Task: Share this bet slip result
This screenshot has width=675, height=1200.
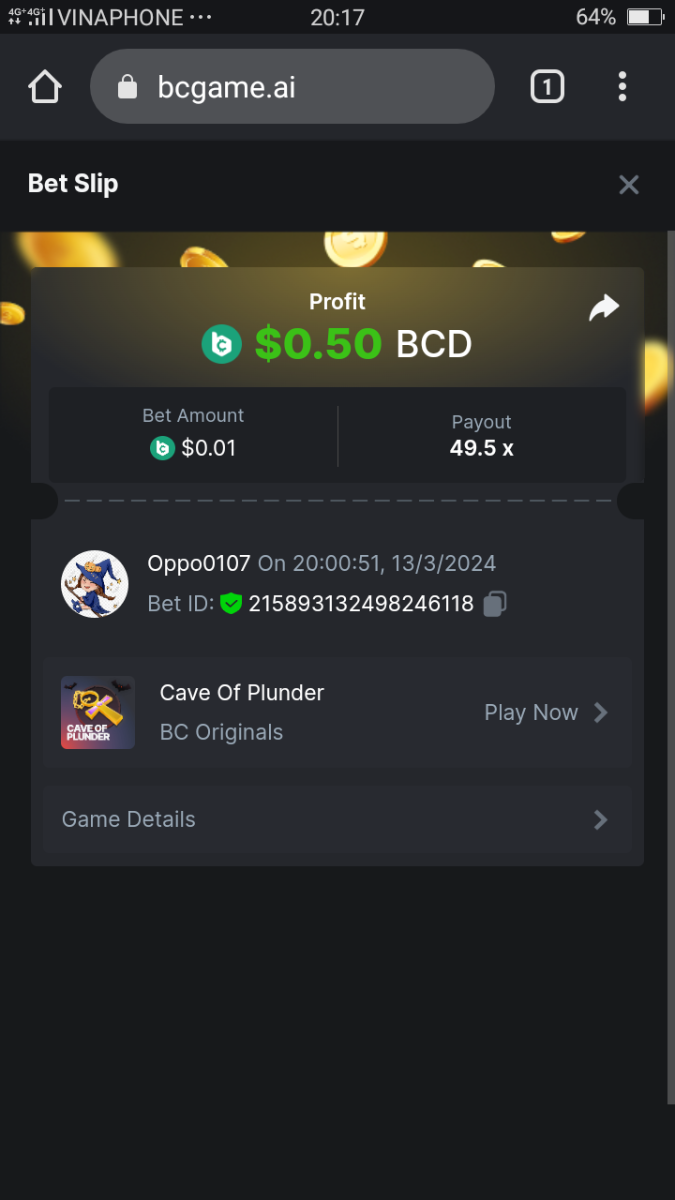Action: point(603,308)
